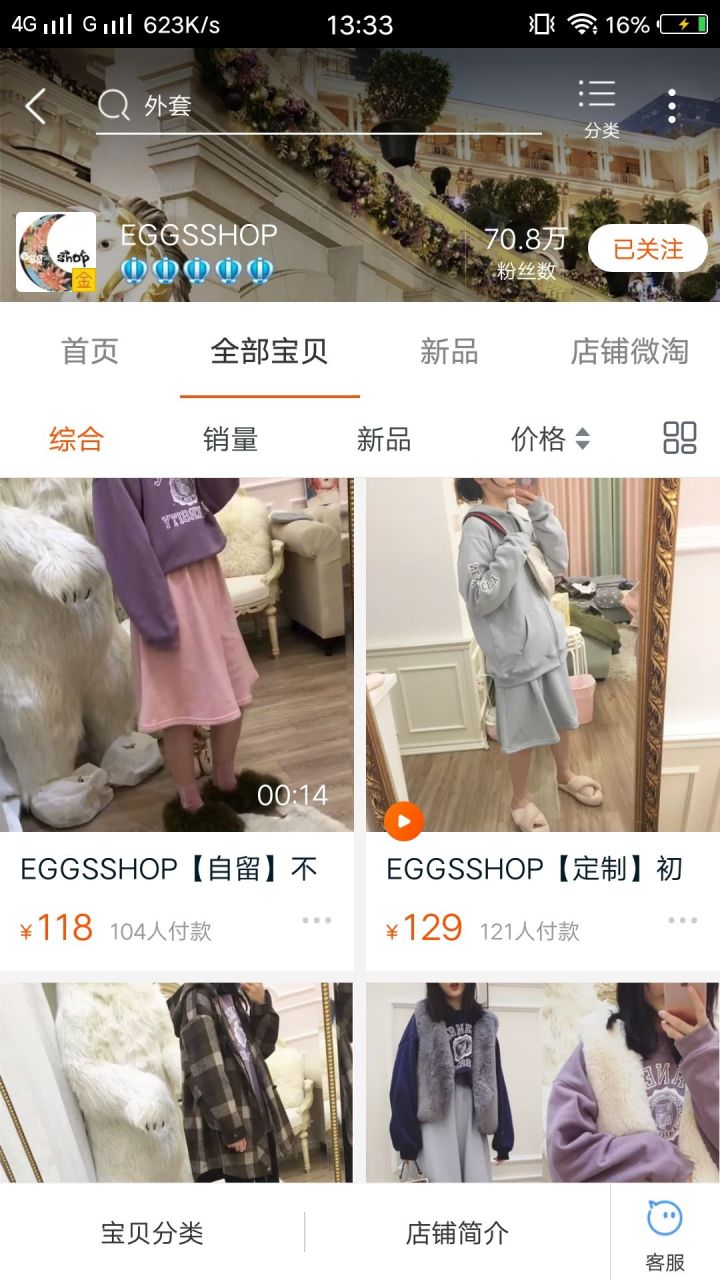This screenshot has height=1280, width=720.
Task: Open more options for the ¥129 item
Action: pyautogui.click(x=682, y=921)
